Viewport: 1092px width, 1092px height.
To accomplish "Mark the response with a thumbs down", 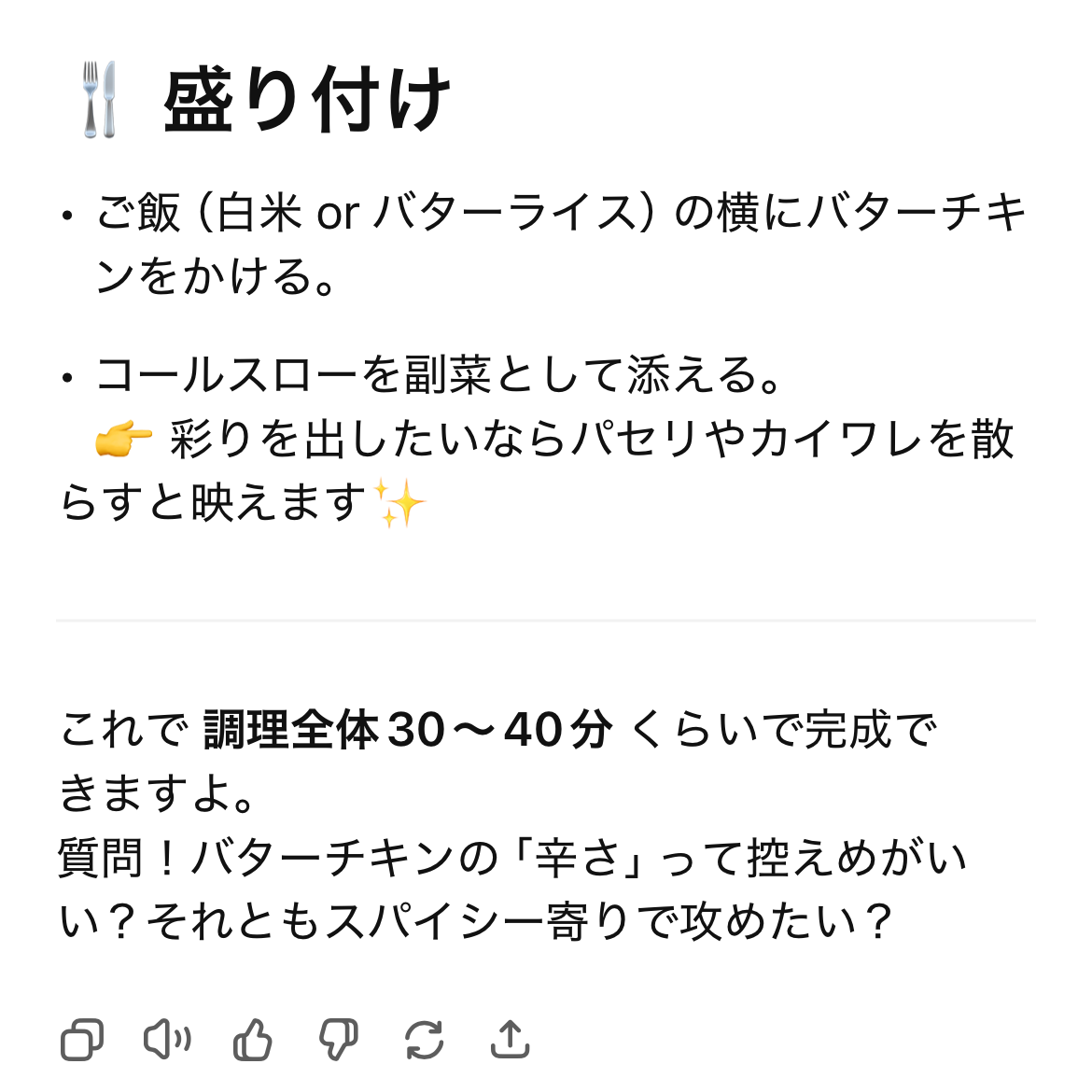I will click(338, 1039).
